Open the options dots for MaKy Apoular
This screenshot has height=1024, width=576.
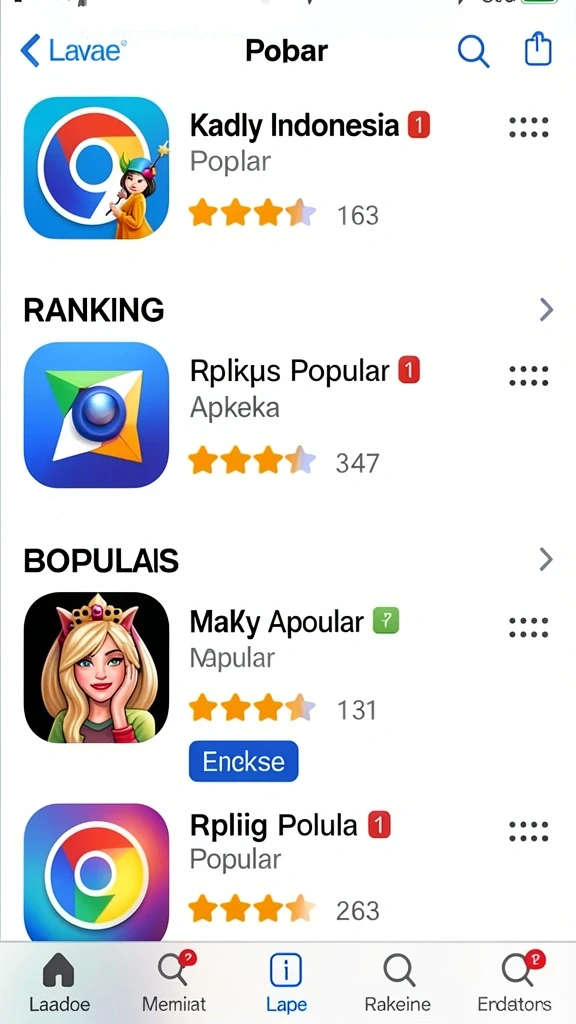click(528, 627)
